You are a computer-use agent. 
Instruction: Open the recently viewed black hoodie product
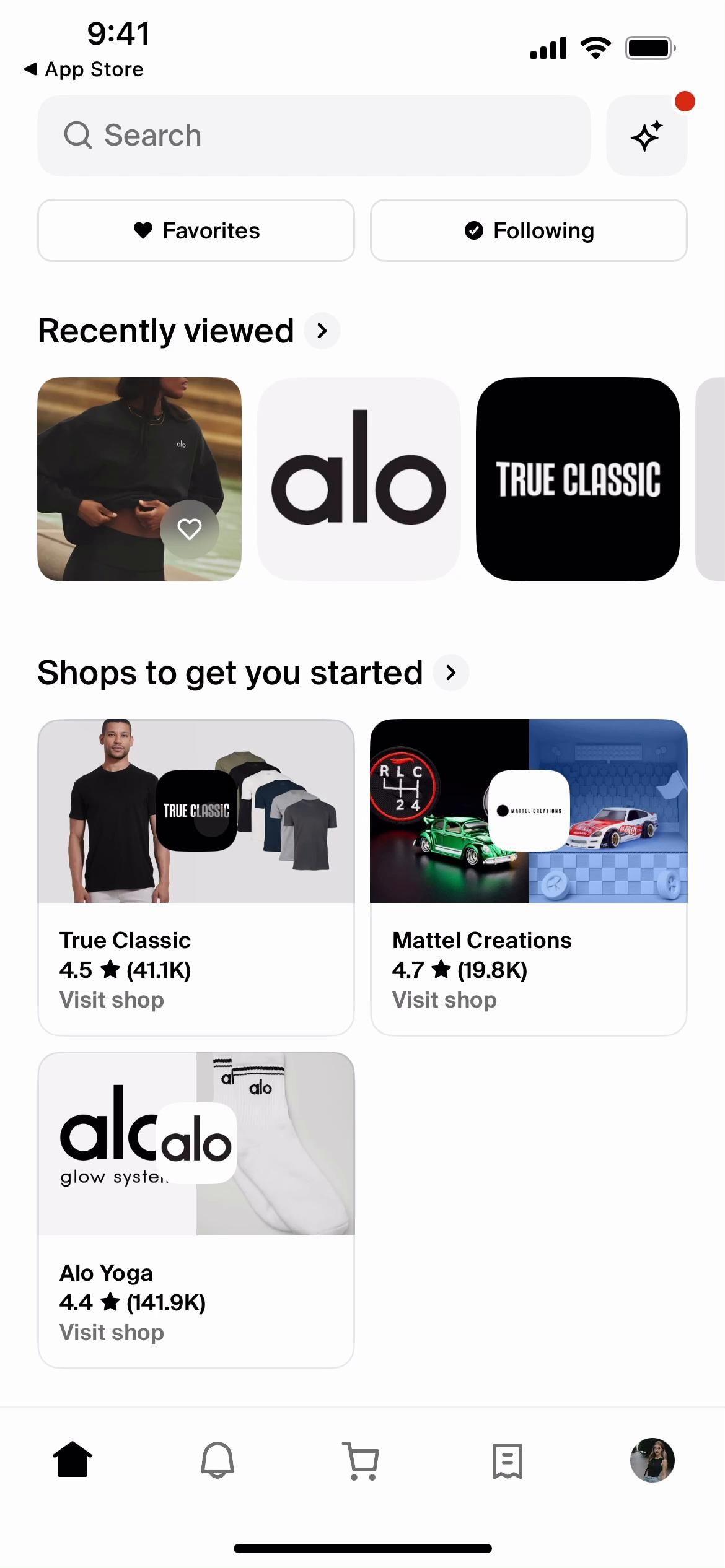[112, 458]
